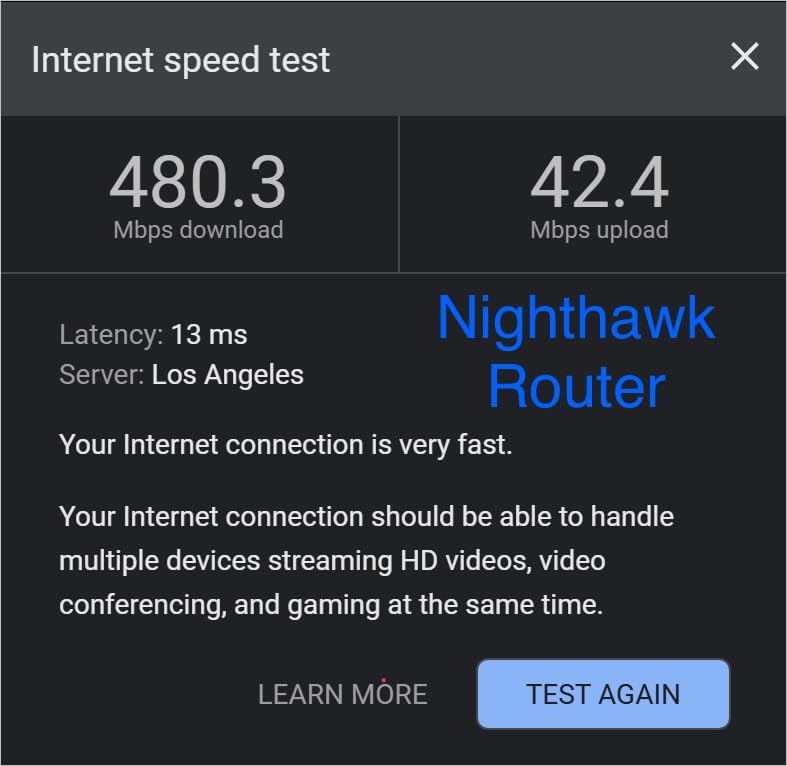Close the Internet speed test dialog

coord(744,57)
